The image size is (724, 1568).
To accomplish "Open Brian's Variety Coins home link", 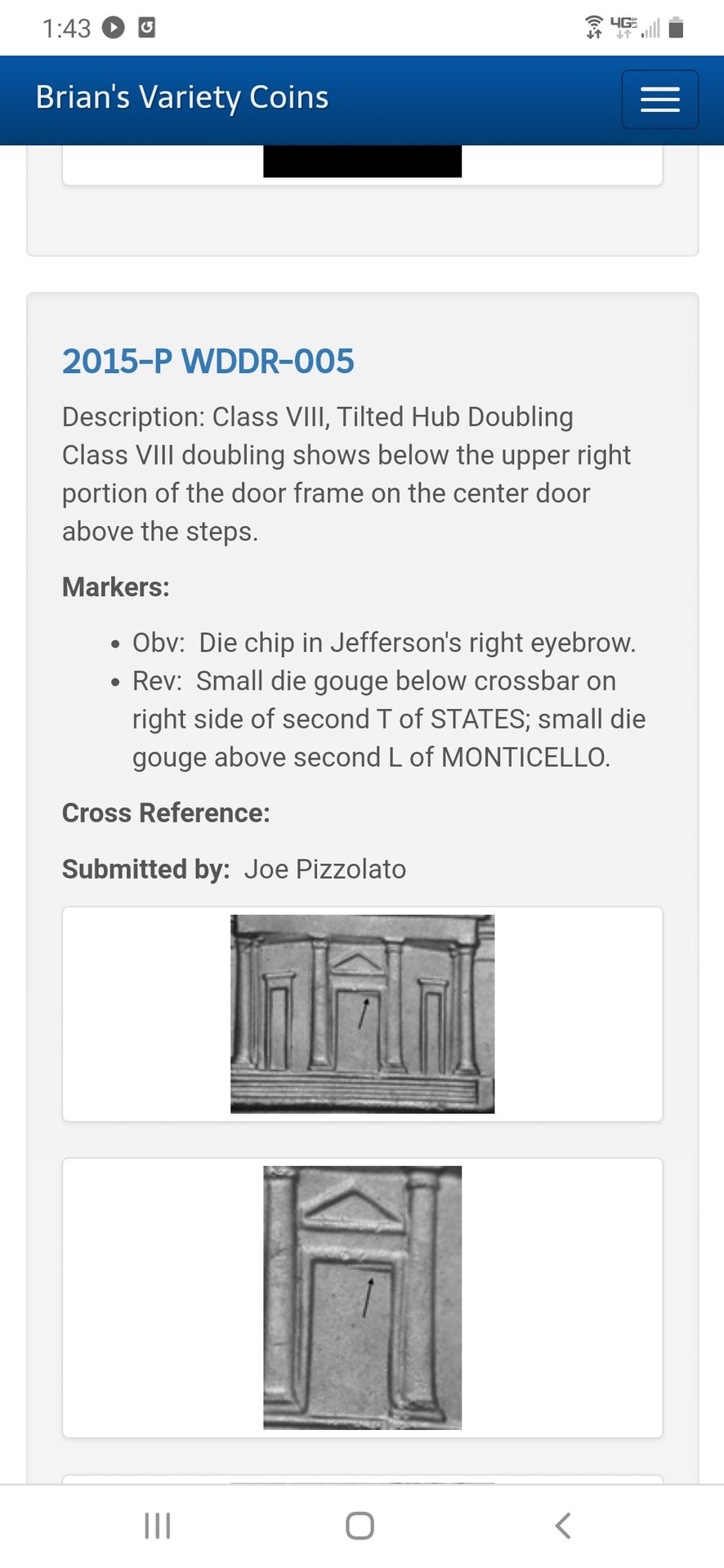I will tap(182, 98).
